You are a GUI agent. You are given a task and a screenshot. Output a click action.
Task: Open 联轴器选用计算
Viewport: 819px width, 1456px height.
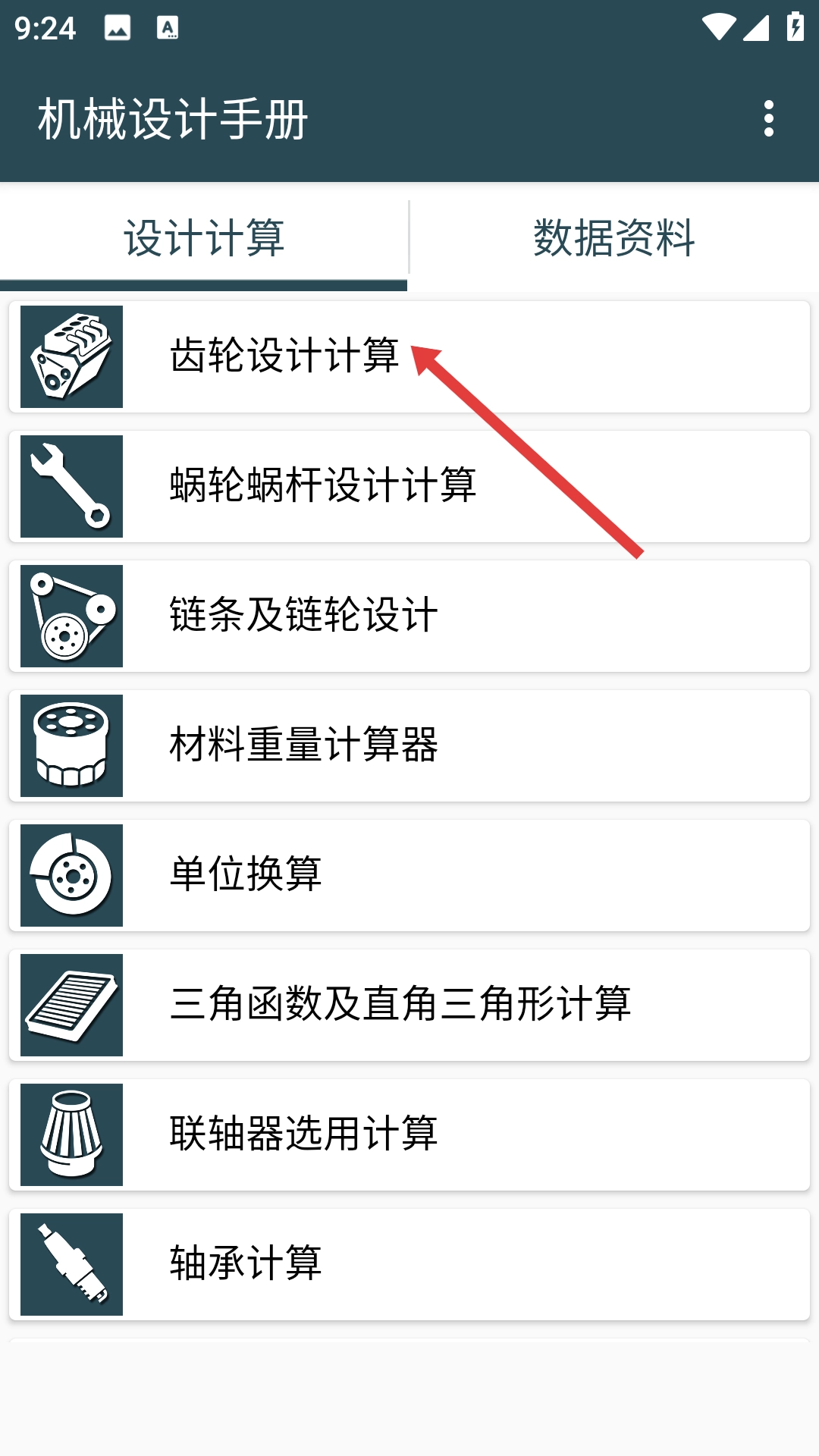pos(409,1134)
